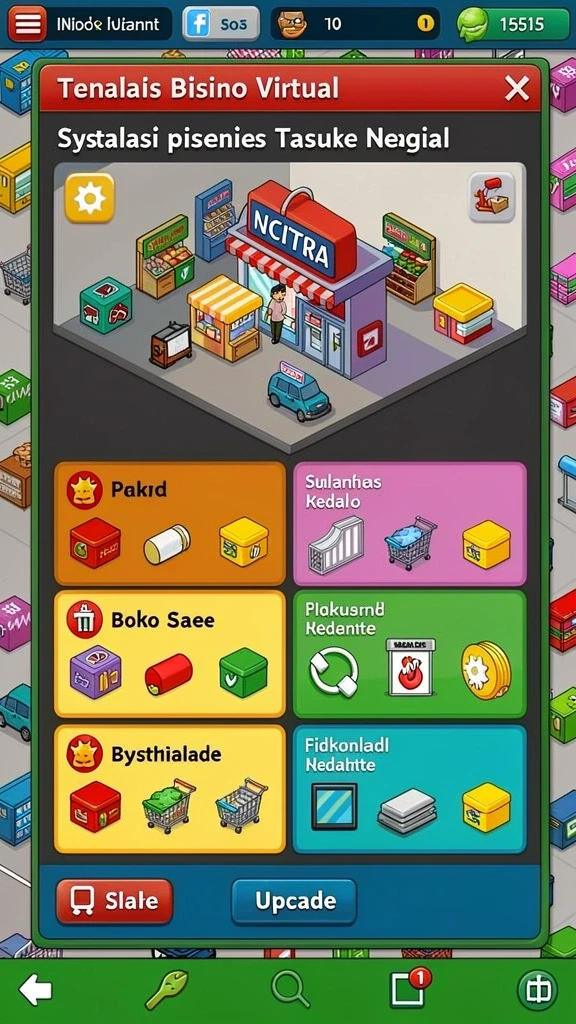Tap the delivery crate icon in store view
This screenshot has width=576, height=1024.
coord(492,197)
